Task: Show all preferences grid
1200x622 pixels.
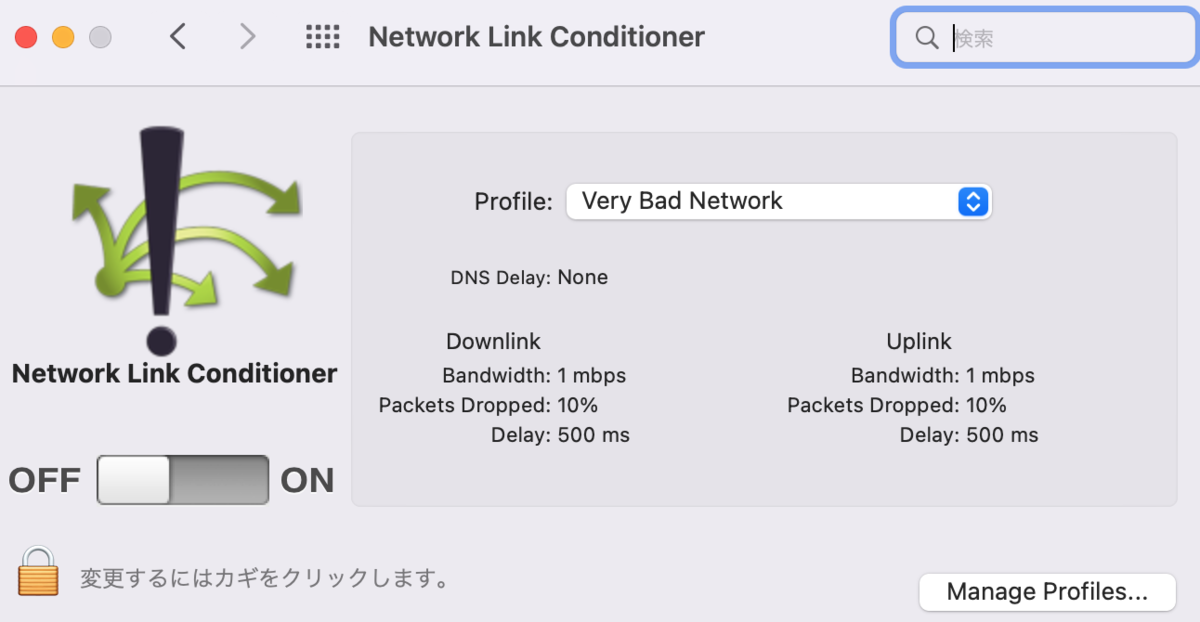Action: pos(322,37)
